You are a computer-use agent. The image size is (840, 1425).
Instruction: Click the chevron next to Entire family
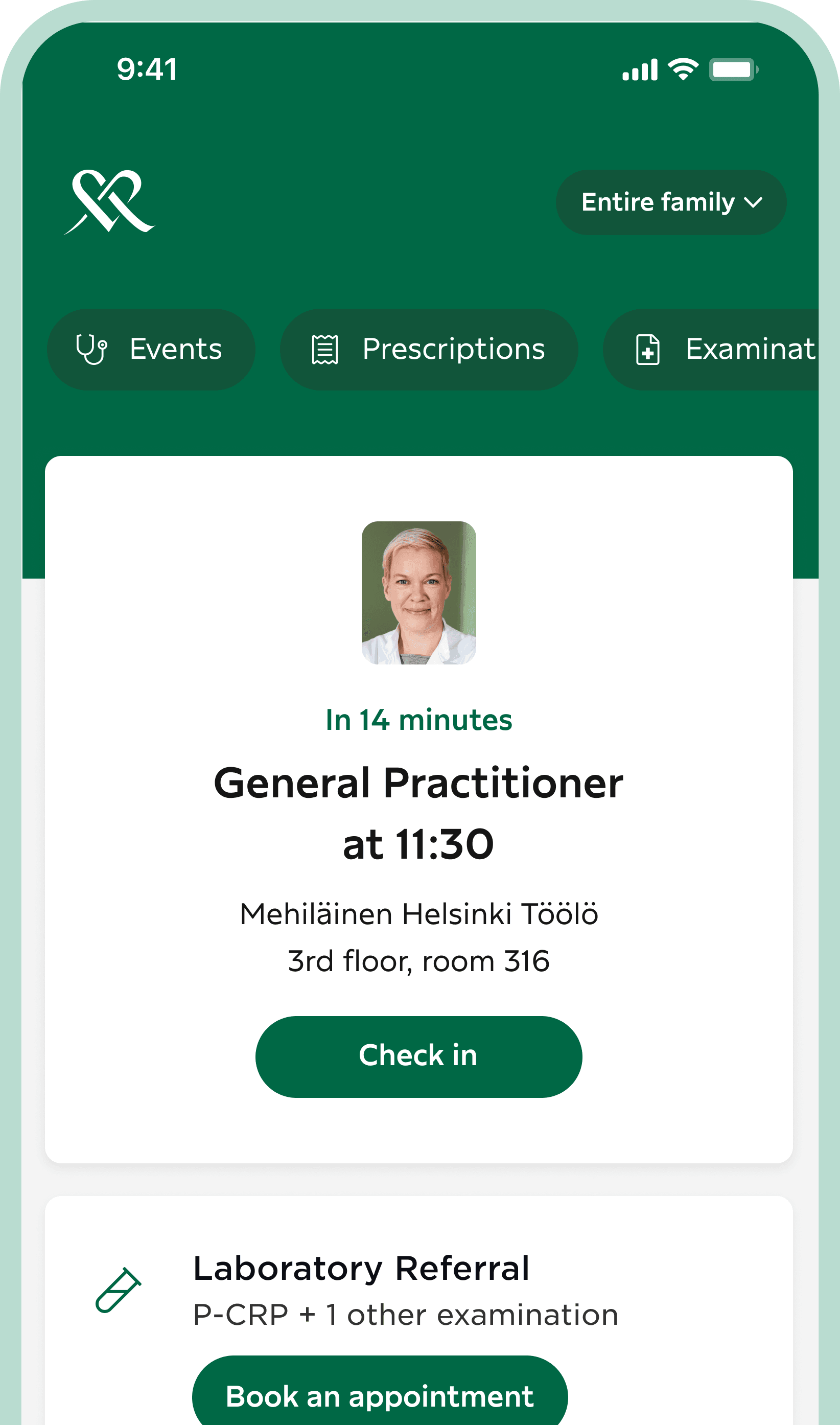point(753,202)
